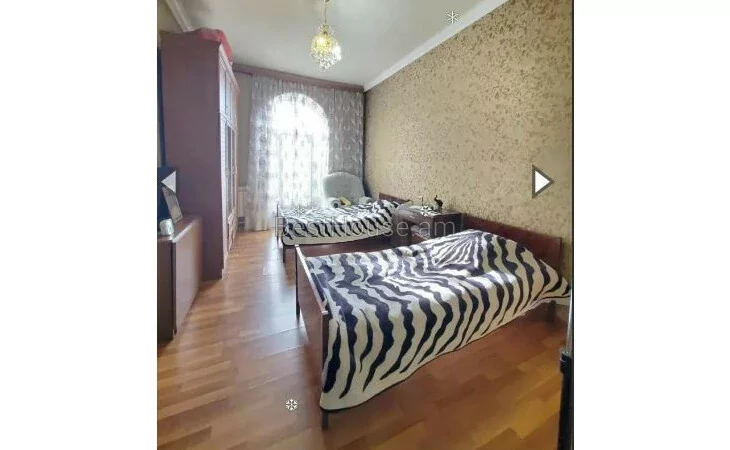Viewport: 730px width, 450px height.
Task: Go back to the previous photo
Action: click(169, 181)
